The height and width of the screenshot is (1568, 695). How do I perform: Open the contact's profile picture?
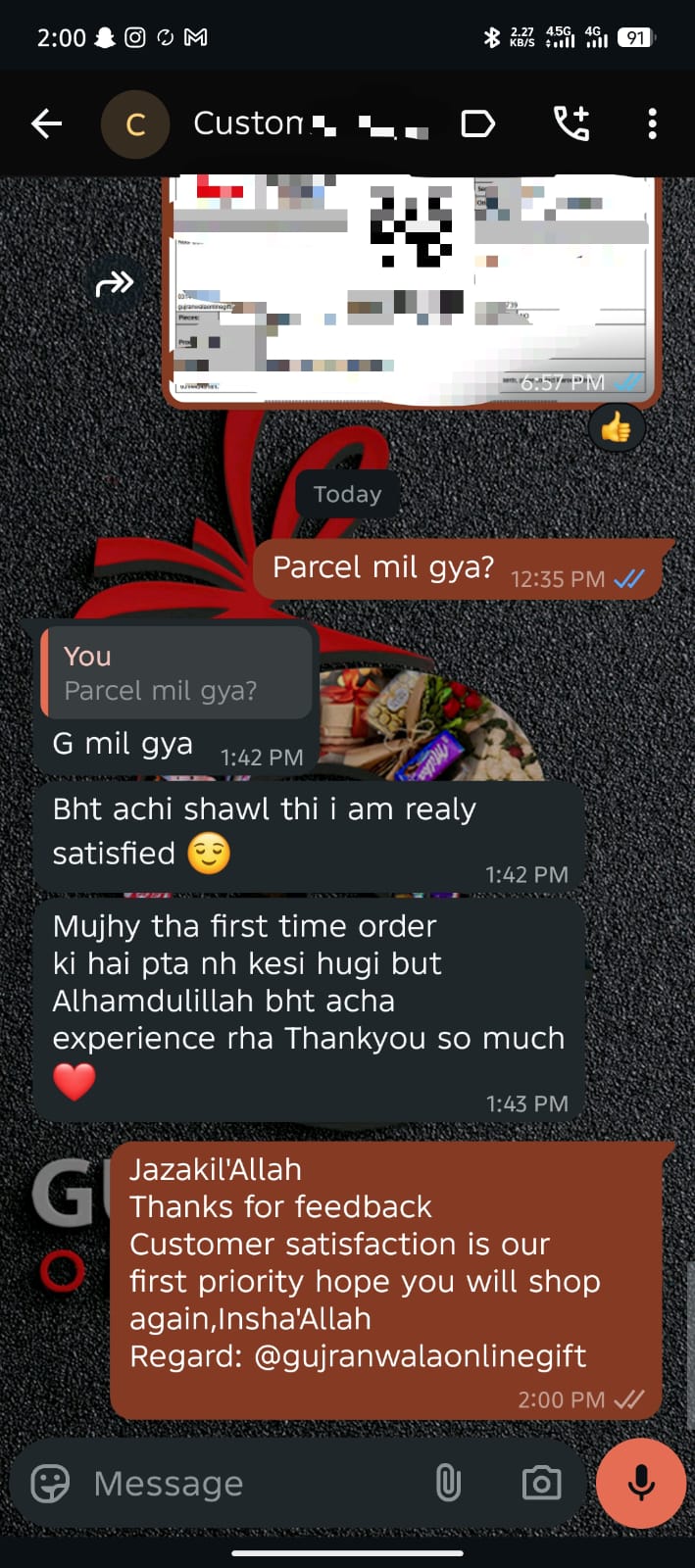(x=135, y=123)
